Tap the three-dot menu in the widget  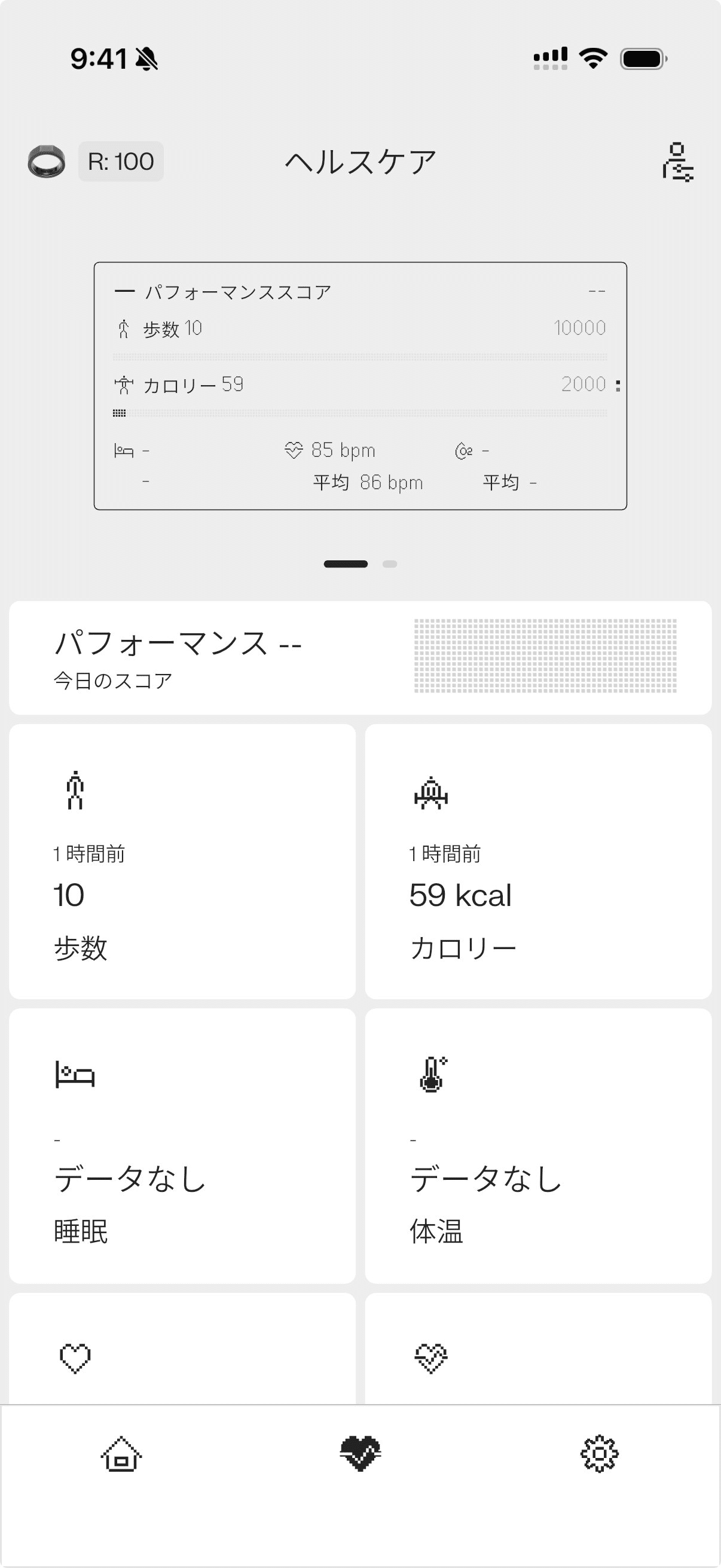point(618,385)
